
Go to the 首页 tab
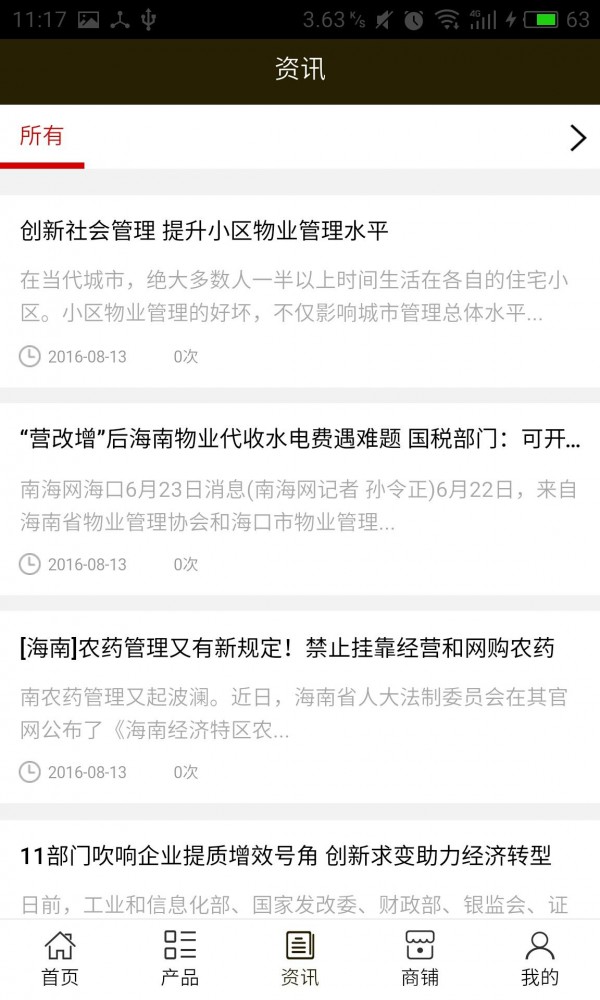click(x=60, y=959)
